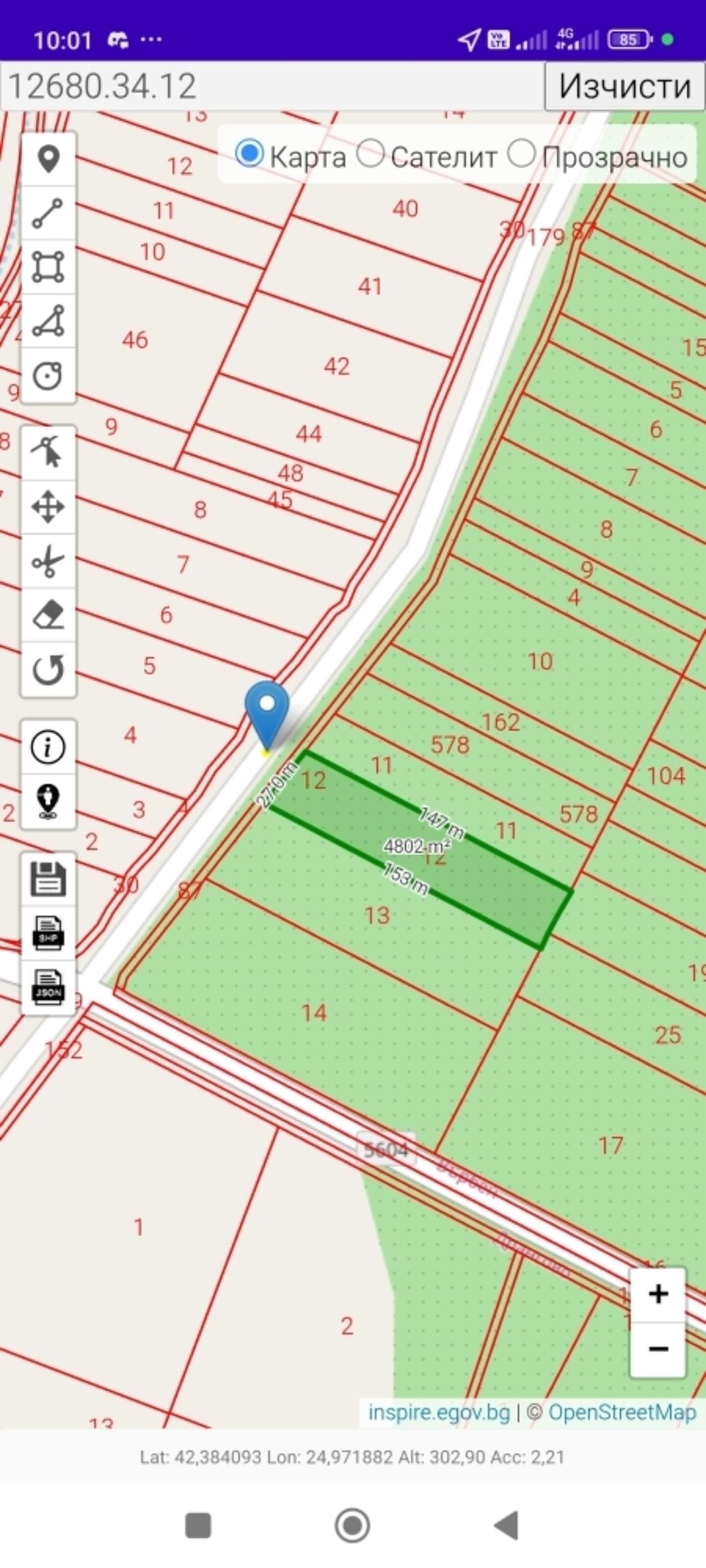The height and width of the screenshot is (1568, 706).
Task: Choose the line drawing tool
Action: (x=48, y=213)
